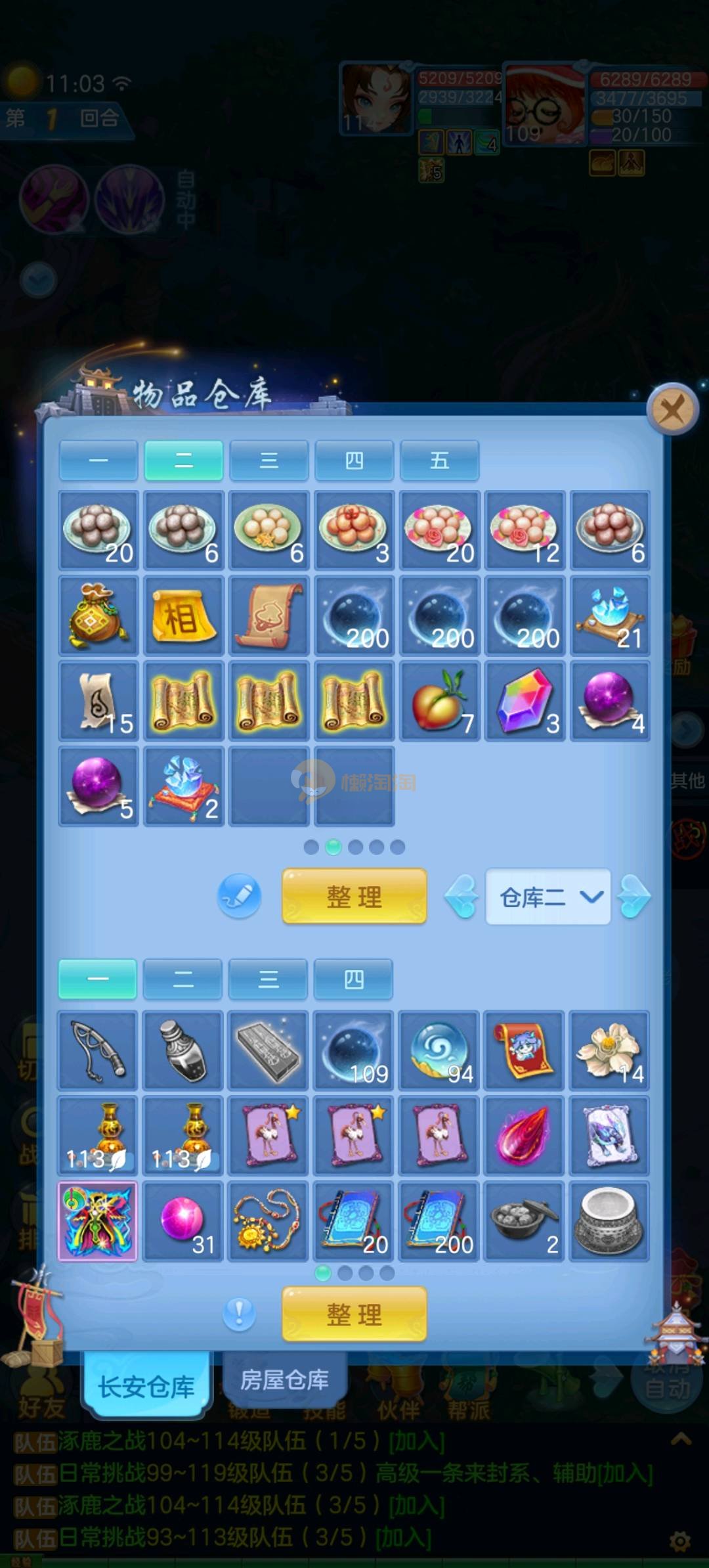Tap the upper 整理 sort button
This screenshot has height=1568, width=709.
click(x=354, y=896)
